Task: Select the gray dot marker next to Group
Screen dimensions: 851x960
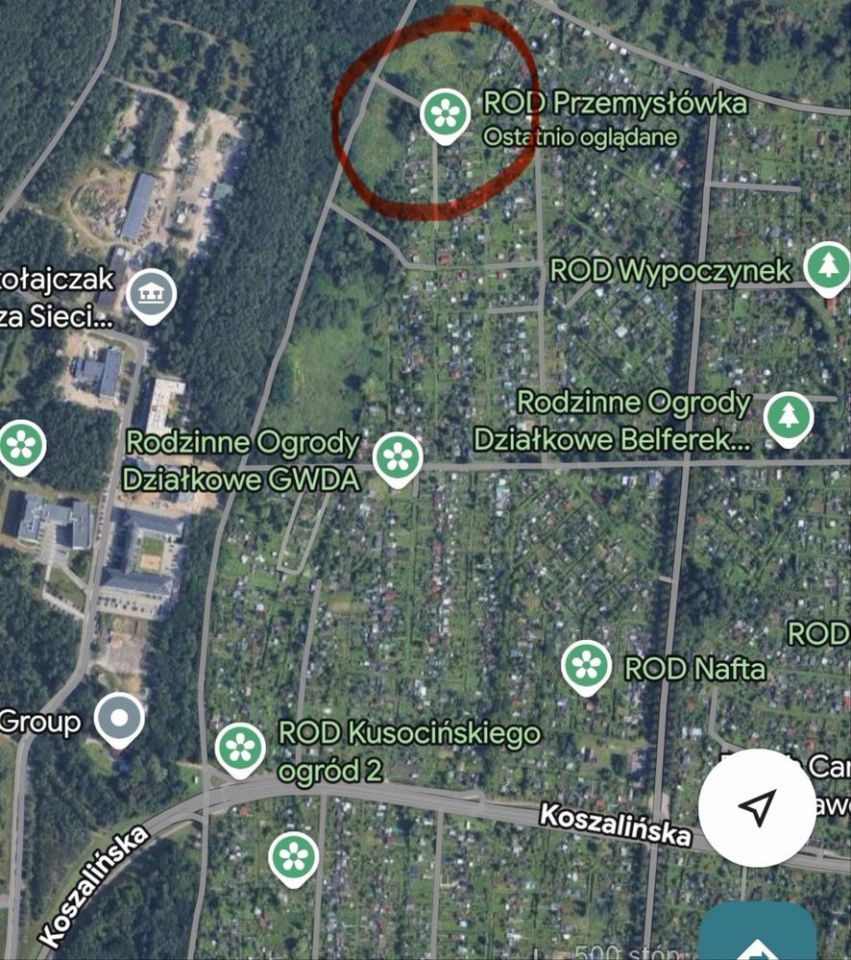Action: (120, 717)
